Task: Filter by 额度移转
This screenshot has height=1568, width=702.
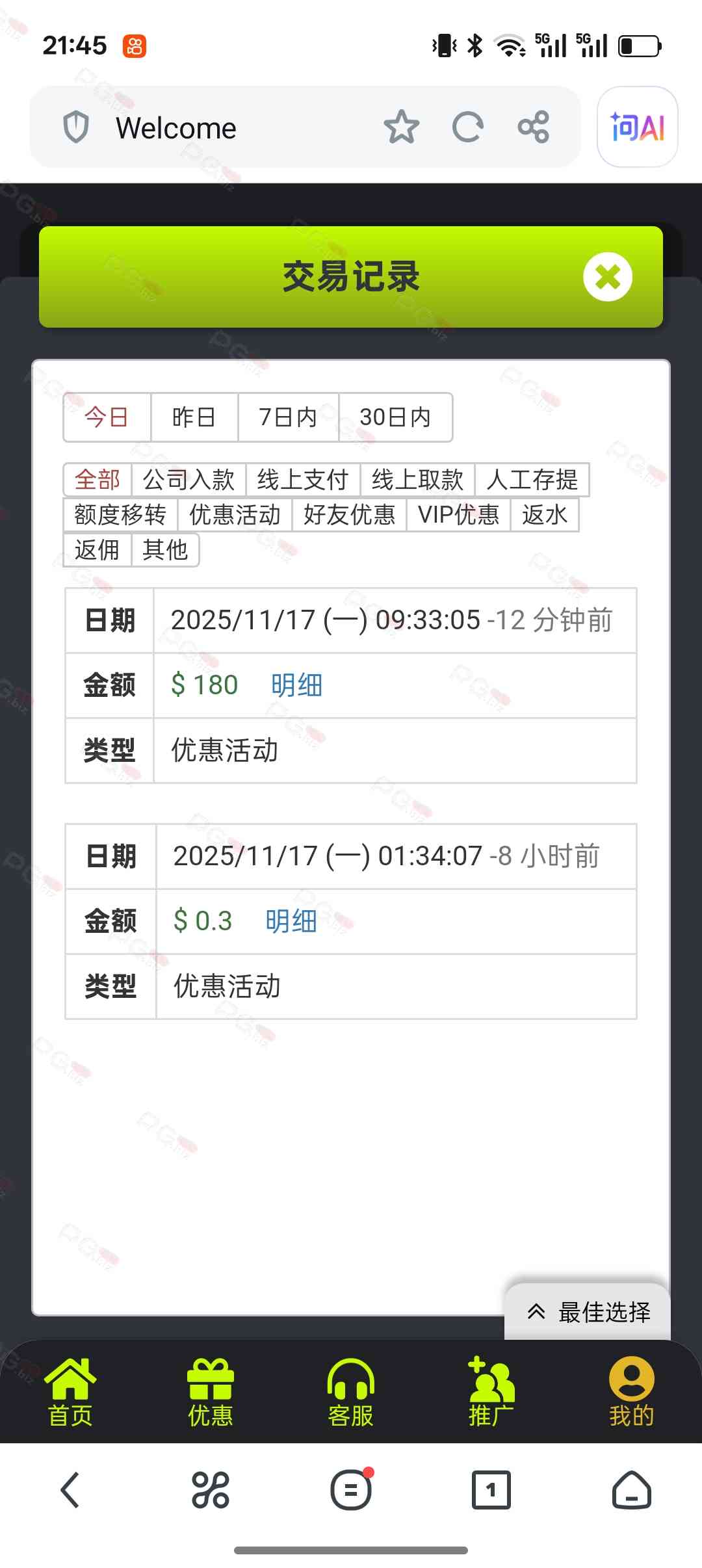Action: pyautogui.click(x=120, y=515)
